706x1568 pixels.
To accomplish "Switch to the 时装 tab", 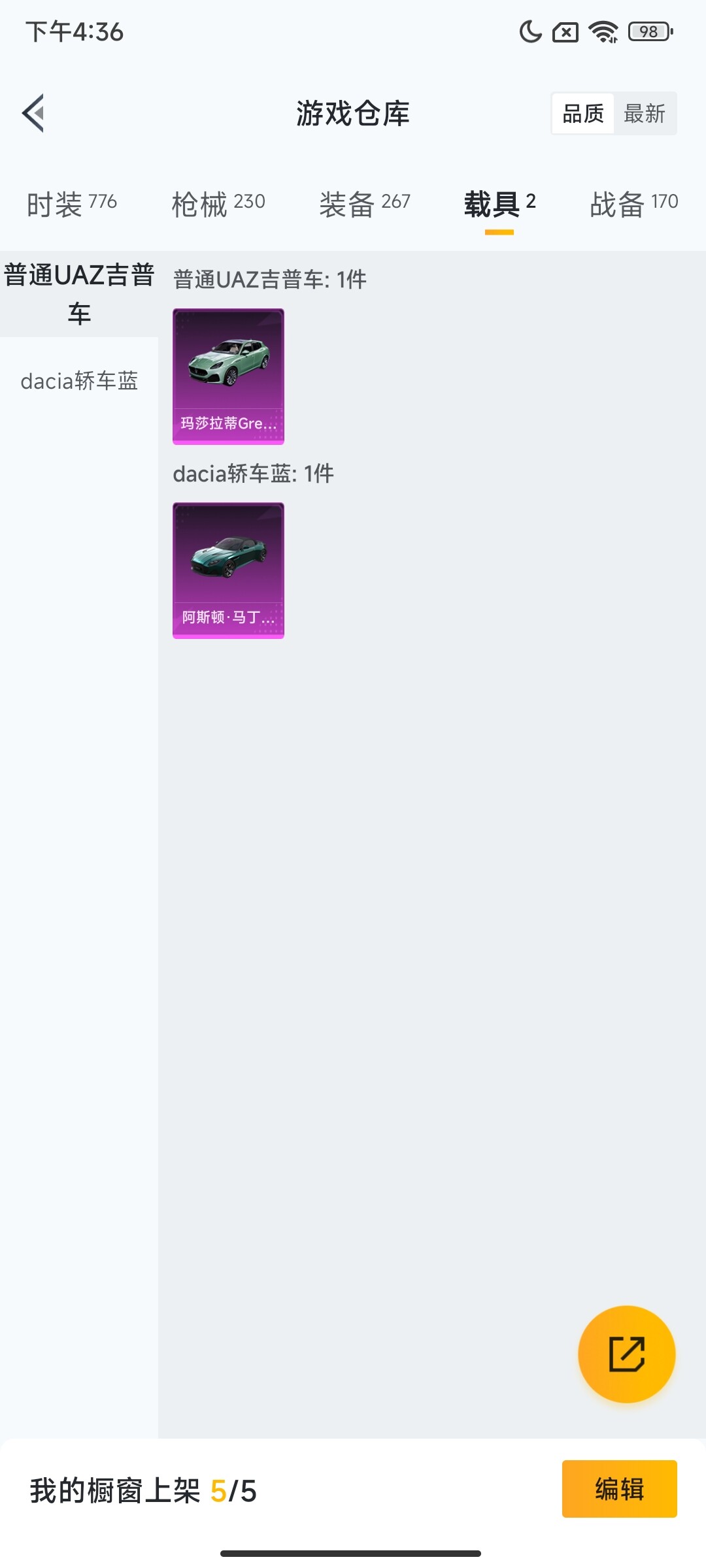I will tap(72, 204).
